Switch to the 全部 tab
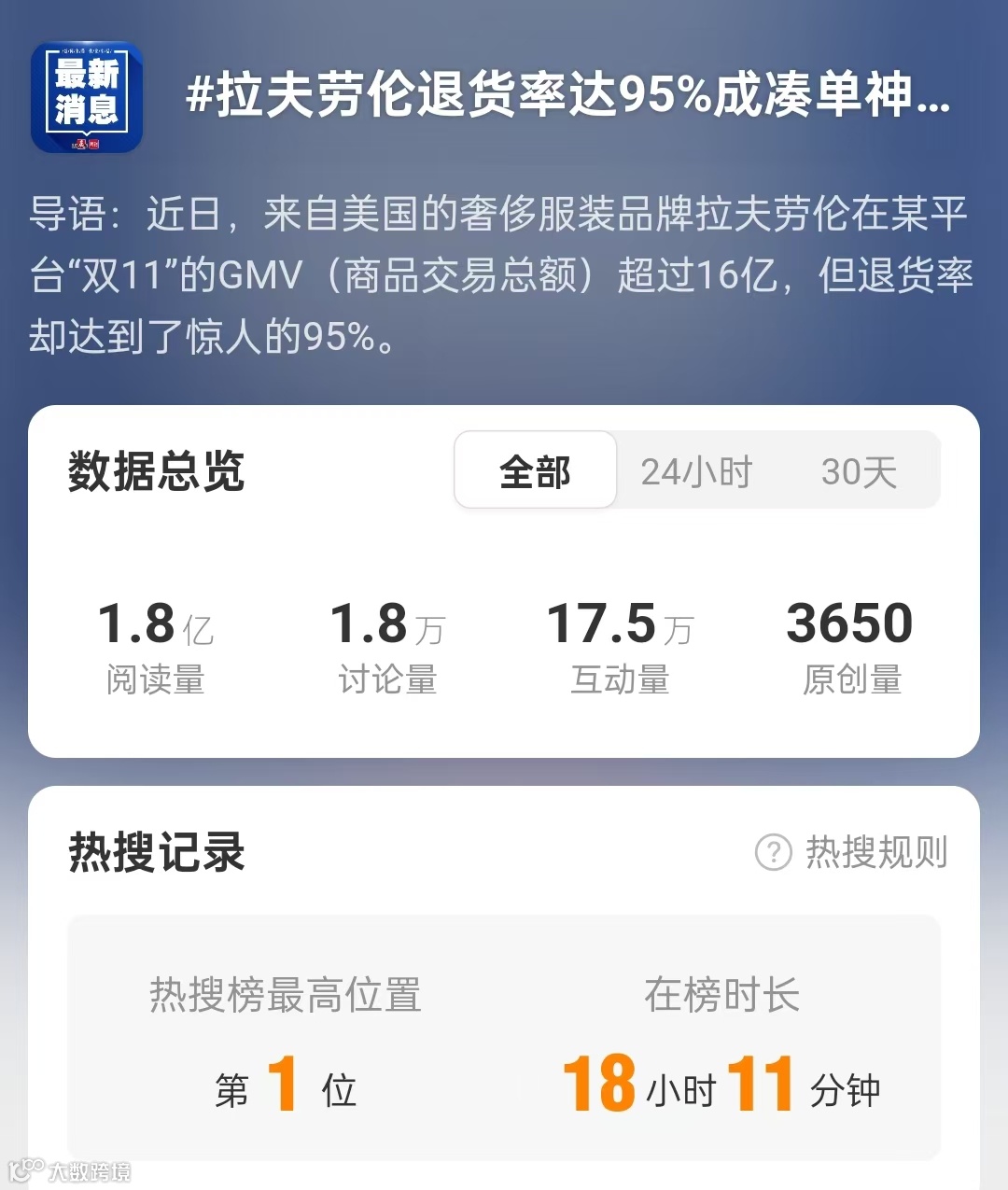Screen dimensions: 1008x1190 (x=534, y=471)
